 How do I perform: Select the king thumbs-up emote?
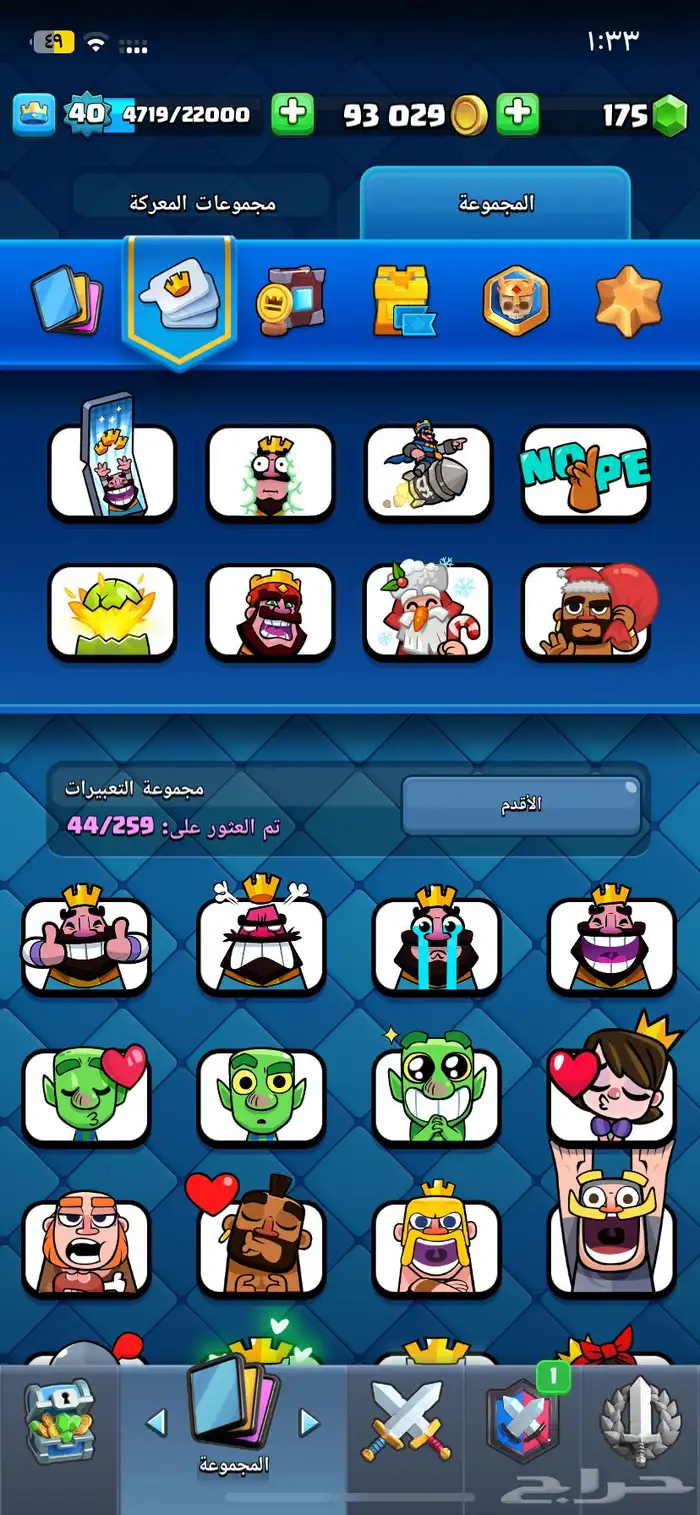point(86,945)
